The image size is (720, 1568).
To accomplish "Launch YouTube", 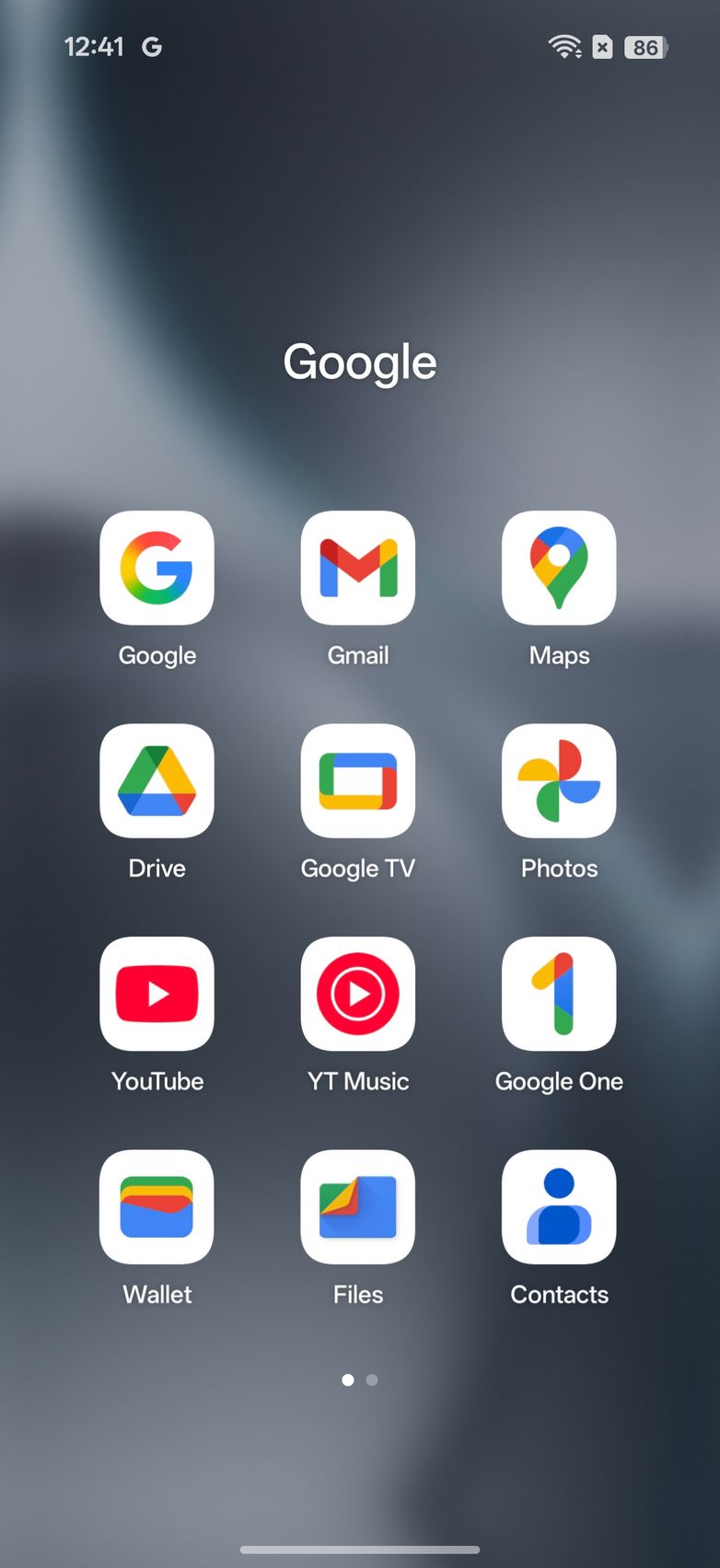I will tap(157, 994).
